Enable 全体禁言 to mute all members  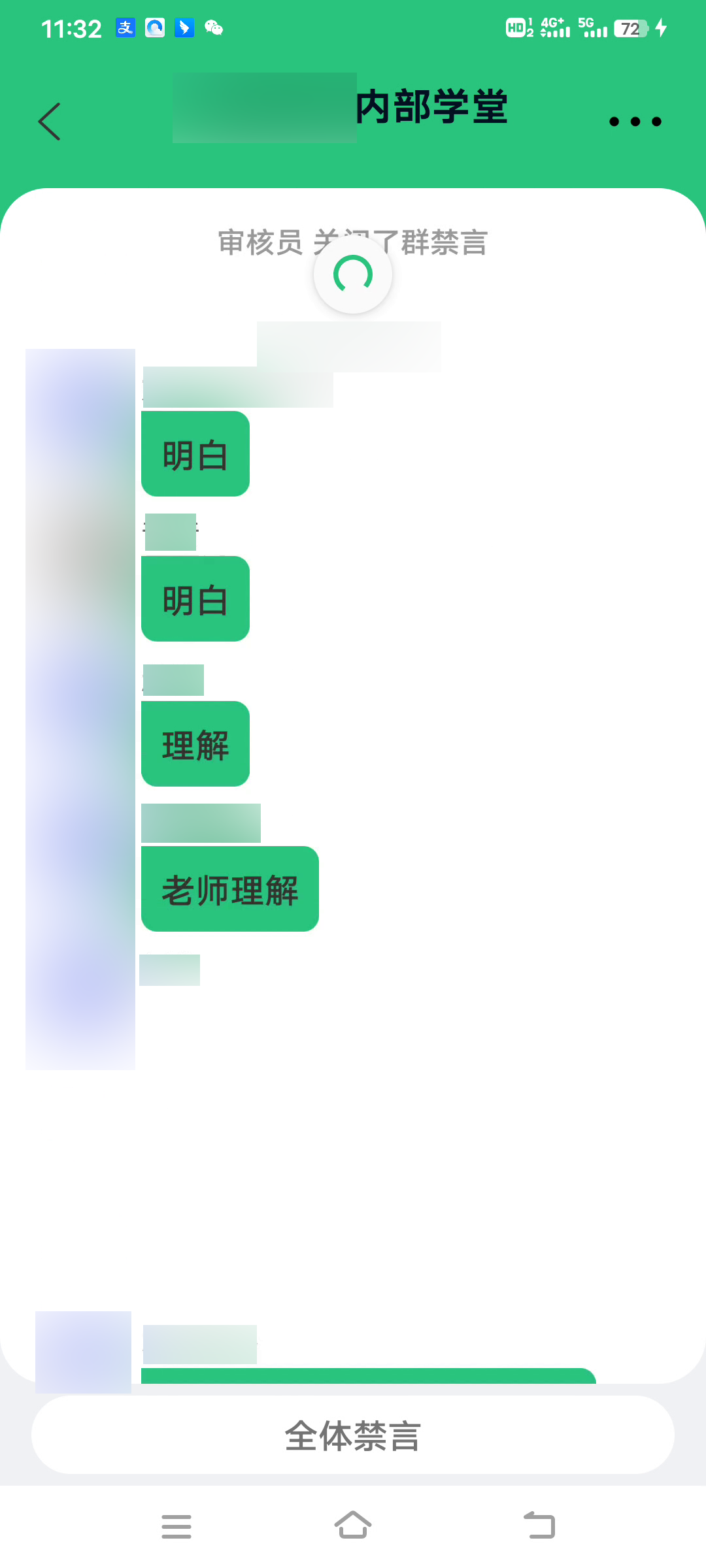click(353, 1435)
